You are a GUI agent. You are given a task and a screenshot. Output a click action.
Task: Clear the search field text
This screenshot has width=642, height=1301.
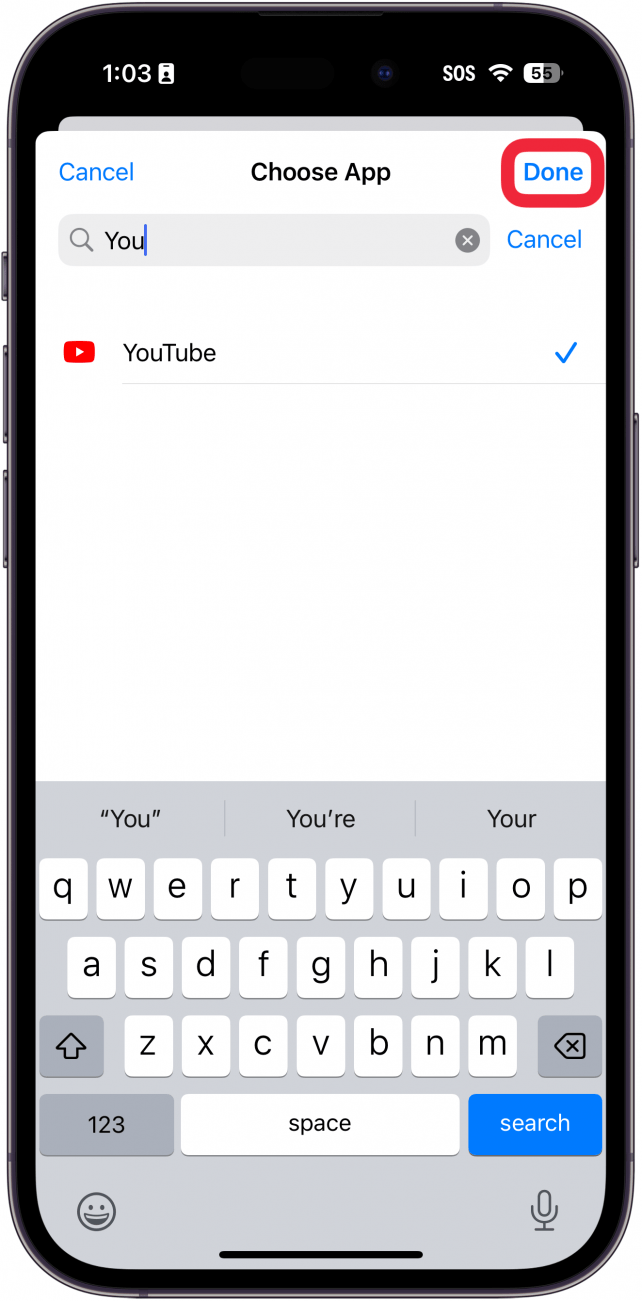point(467,240)
